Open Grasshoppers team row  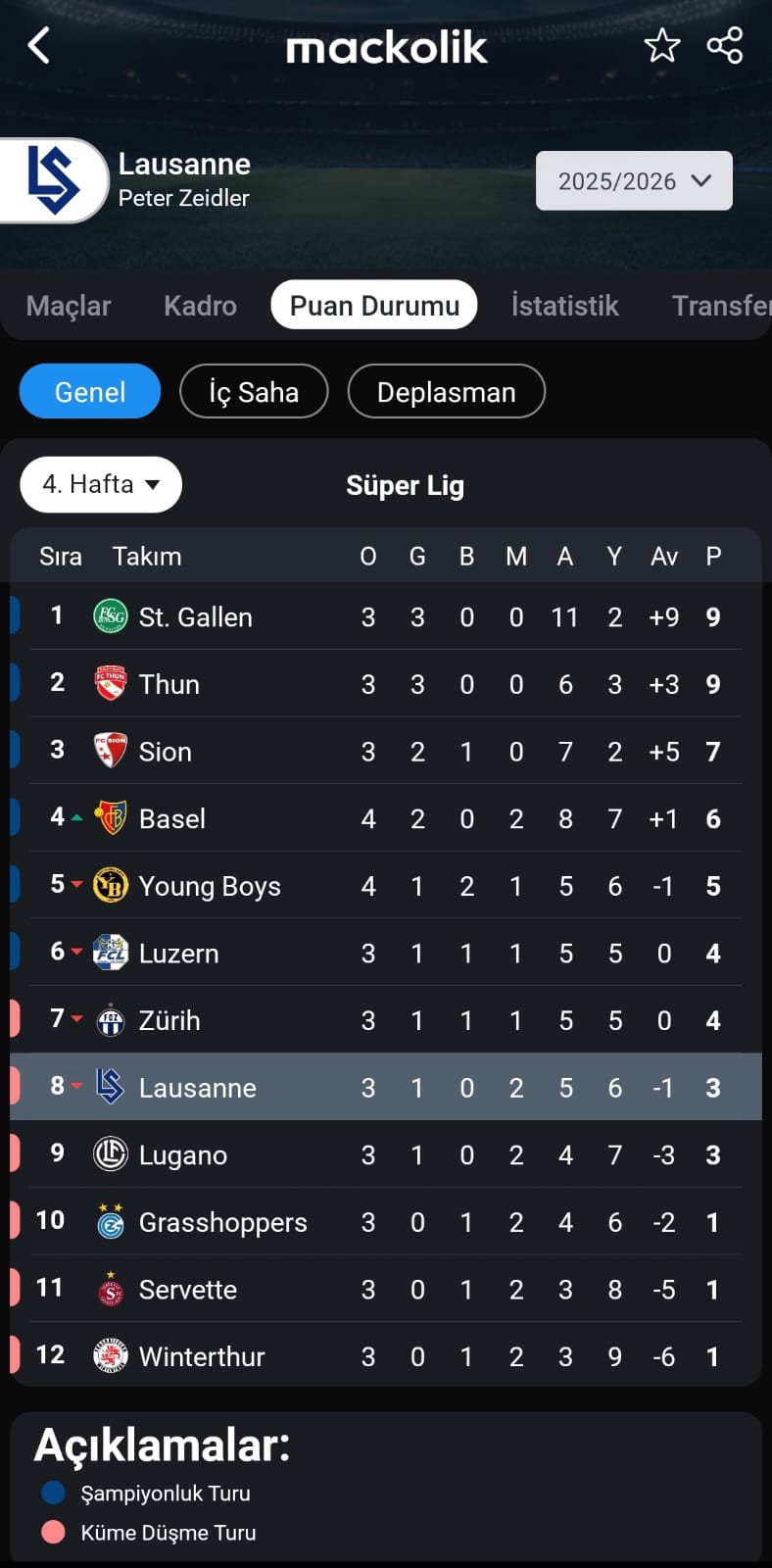[x=386, y=1222]
